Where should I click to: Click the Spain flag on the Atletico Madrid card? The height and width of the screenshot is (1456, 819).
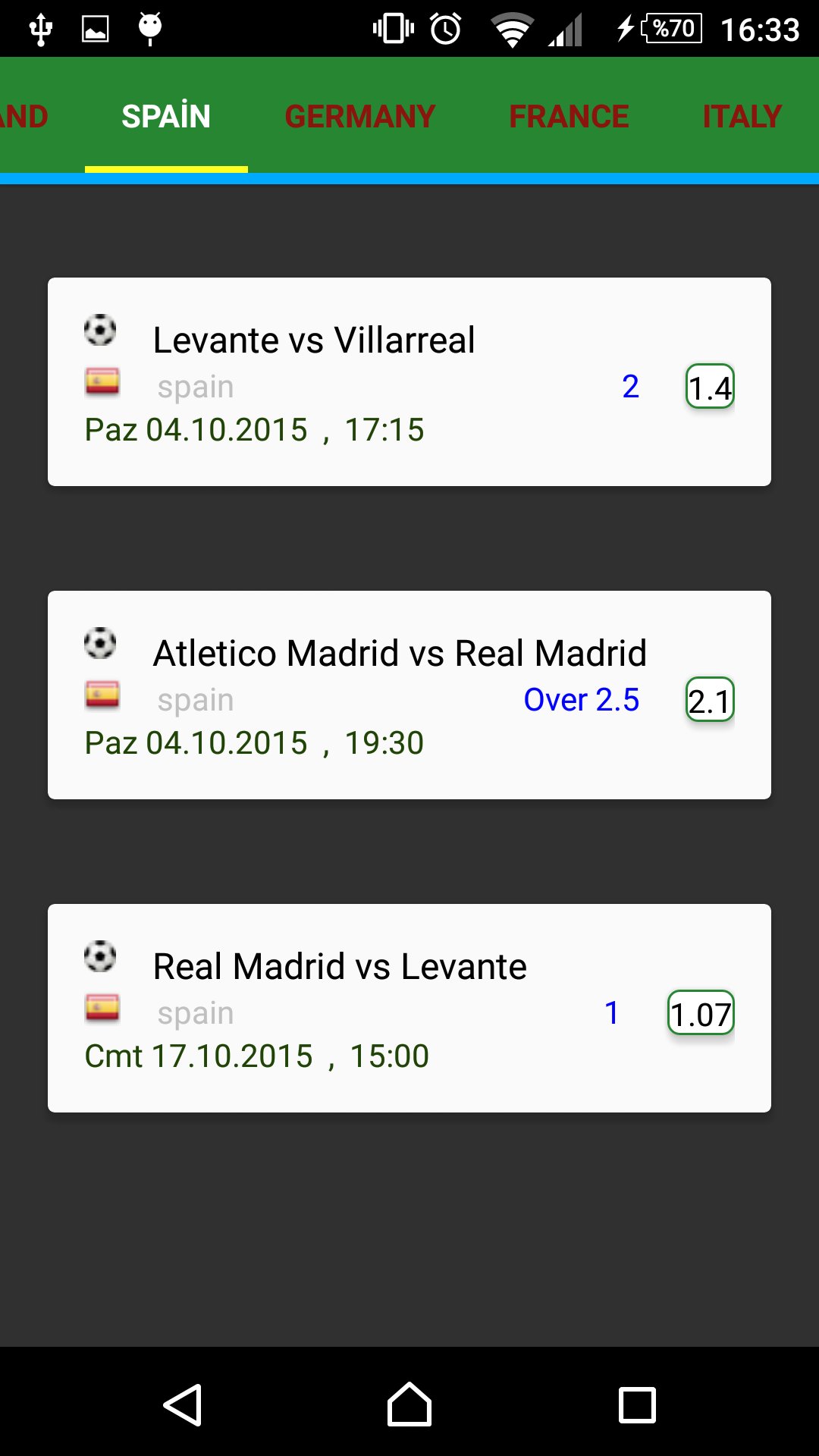pyautogui.click(x=104, y=696)
